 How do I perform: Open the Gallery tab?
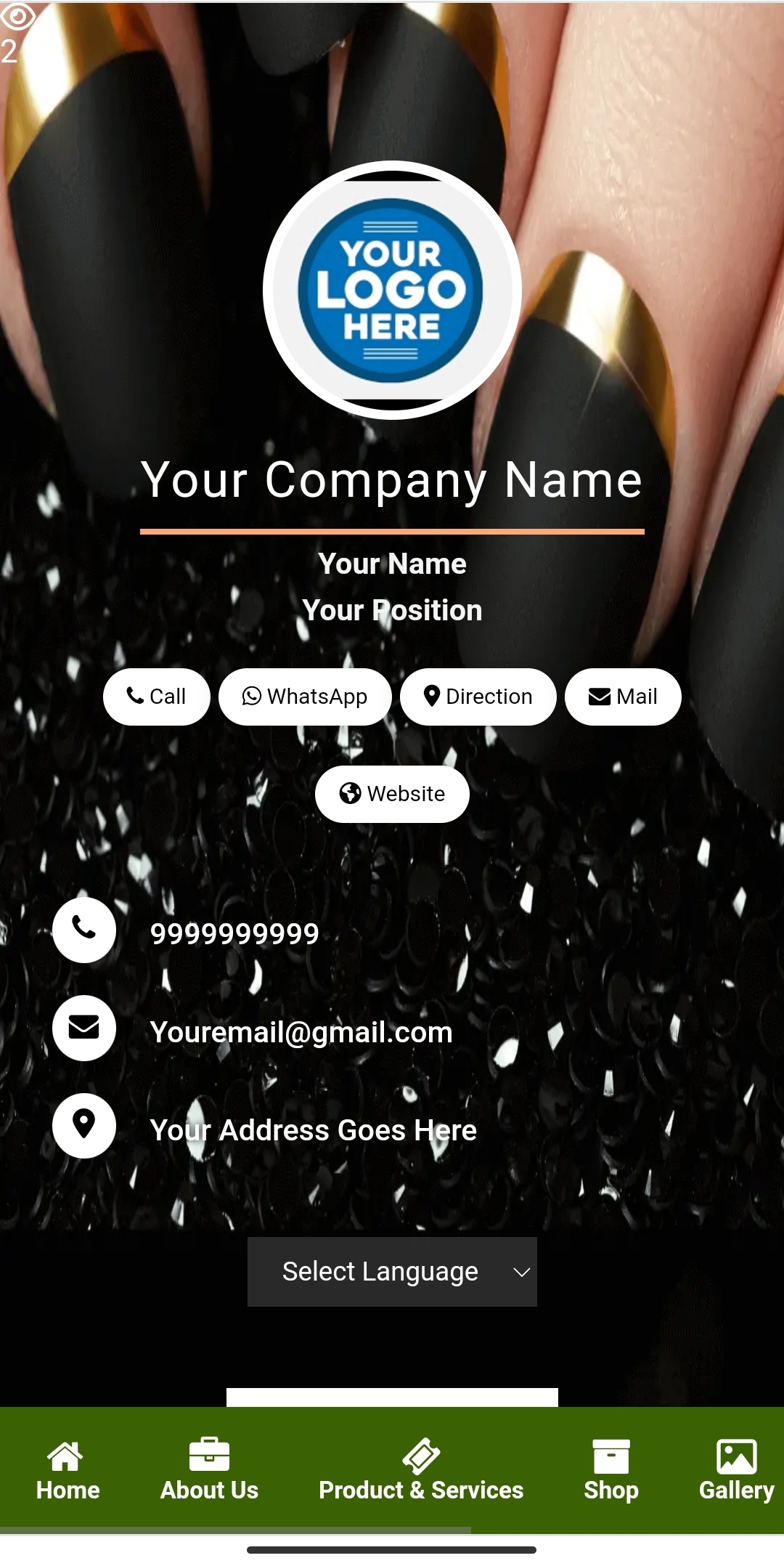pos(736,1472)
